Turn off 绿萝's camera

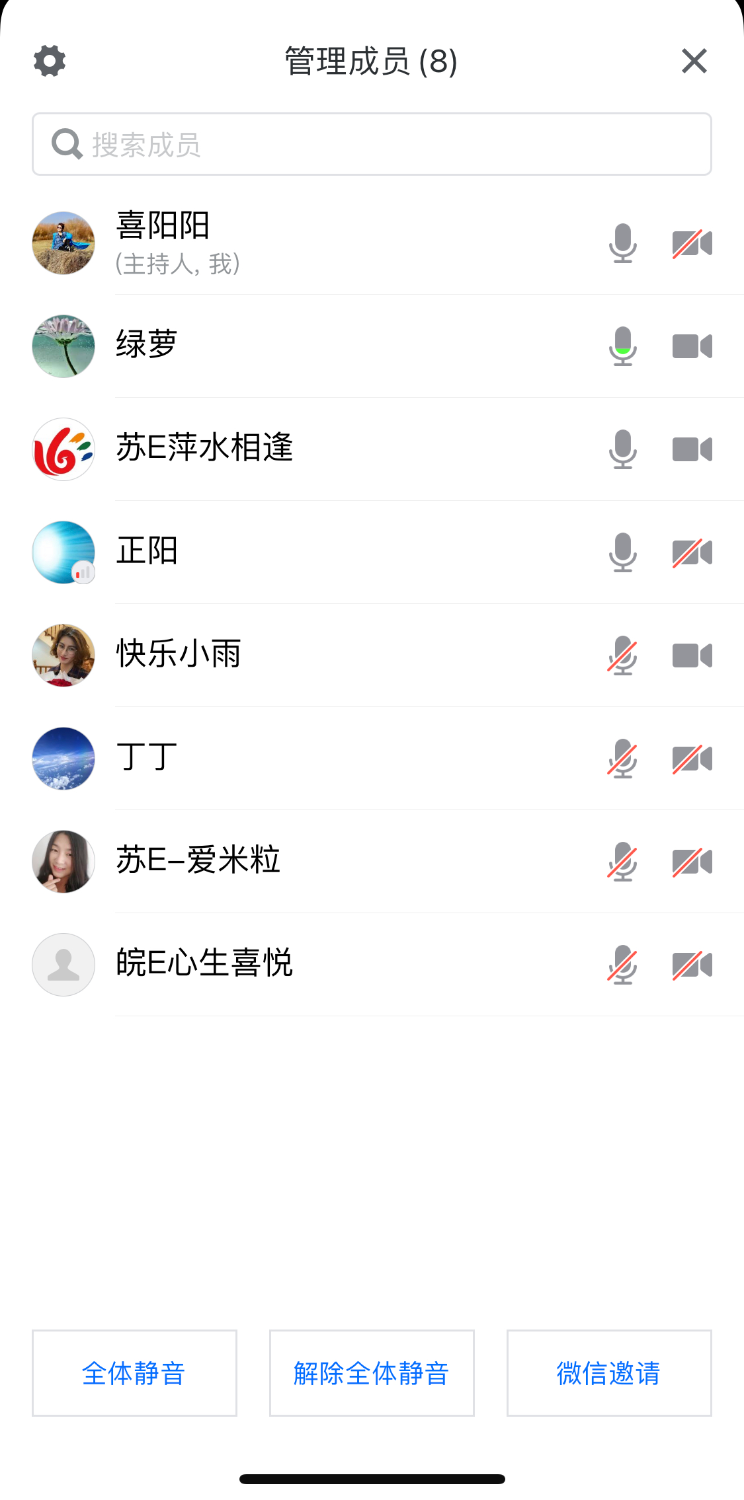coord(692,345)
